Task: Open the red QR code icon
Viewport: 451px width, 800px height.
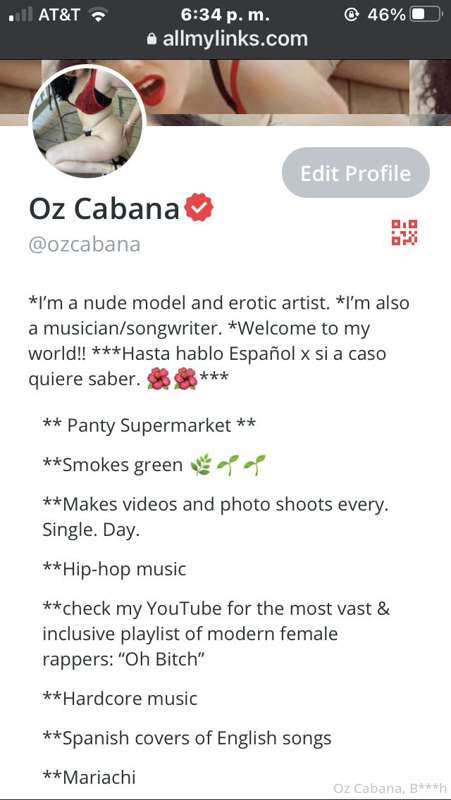Action: [x=405, y=233]
